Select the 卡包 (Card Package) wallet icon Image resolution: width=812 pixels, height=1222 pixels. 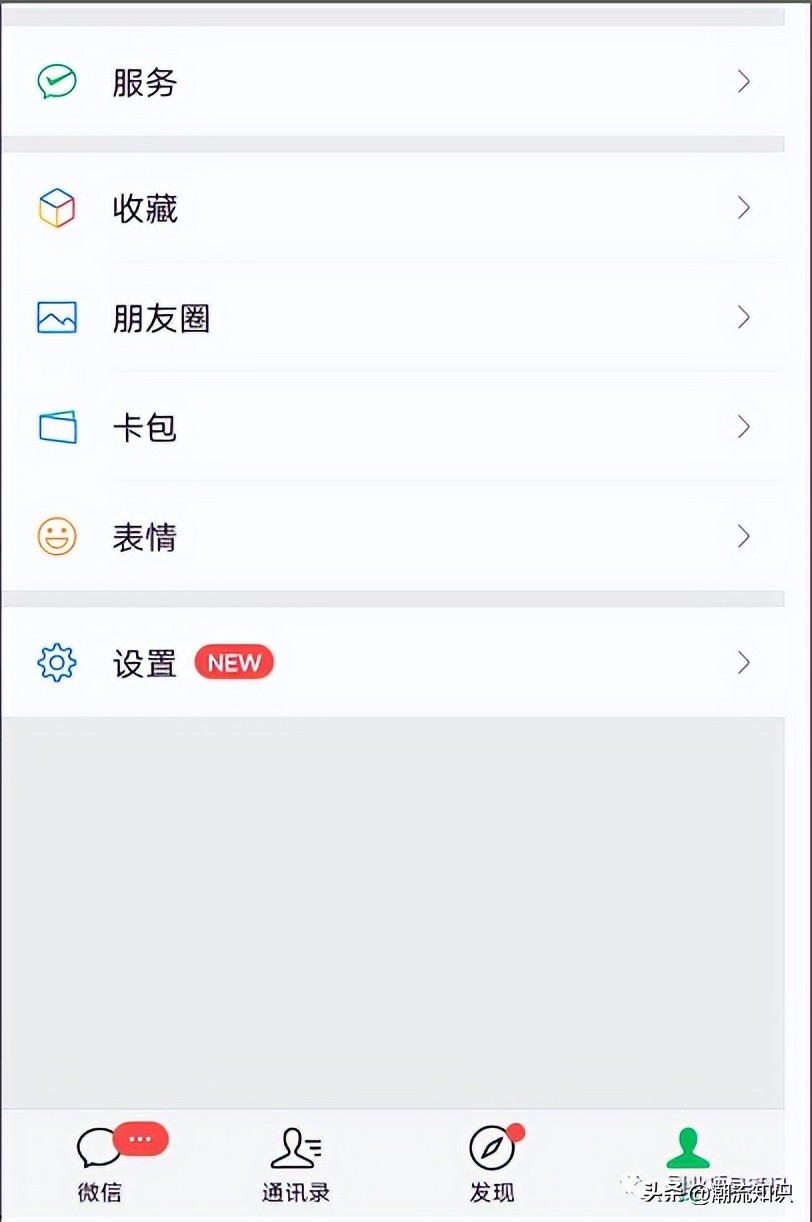tap(56, 427)
